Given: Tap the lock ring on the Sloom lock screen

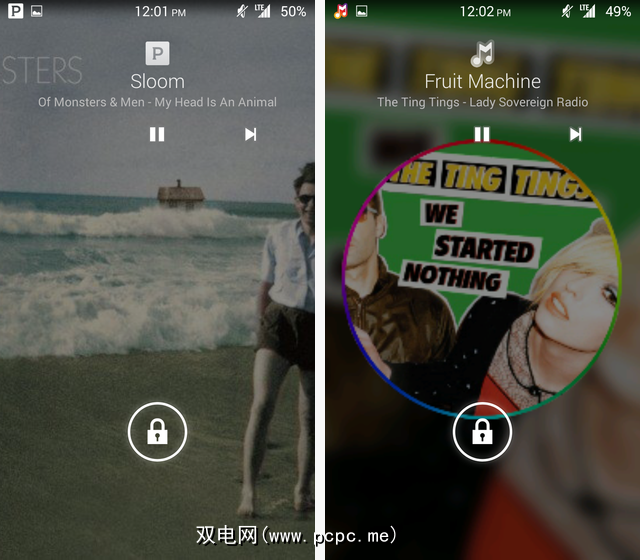Looking at the screenshot, I should click(157, 432).
